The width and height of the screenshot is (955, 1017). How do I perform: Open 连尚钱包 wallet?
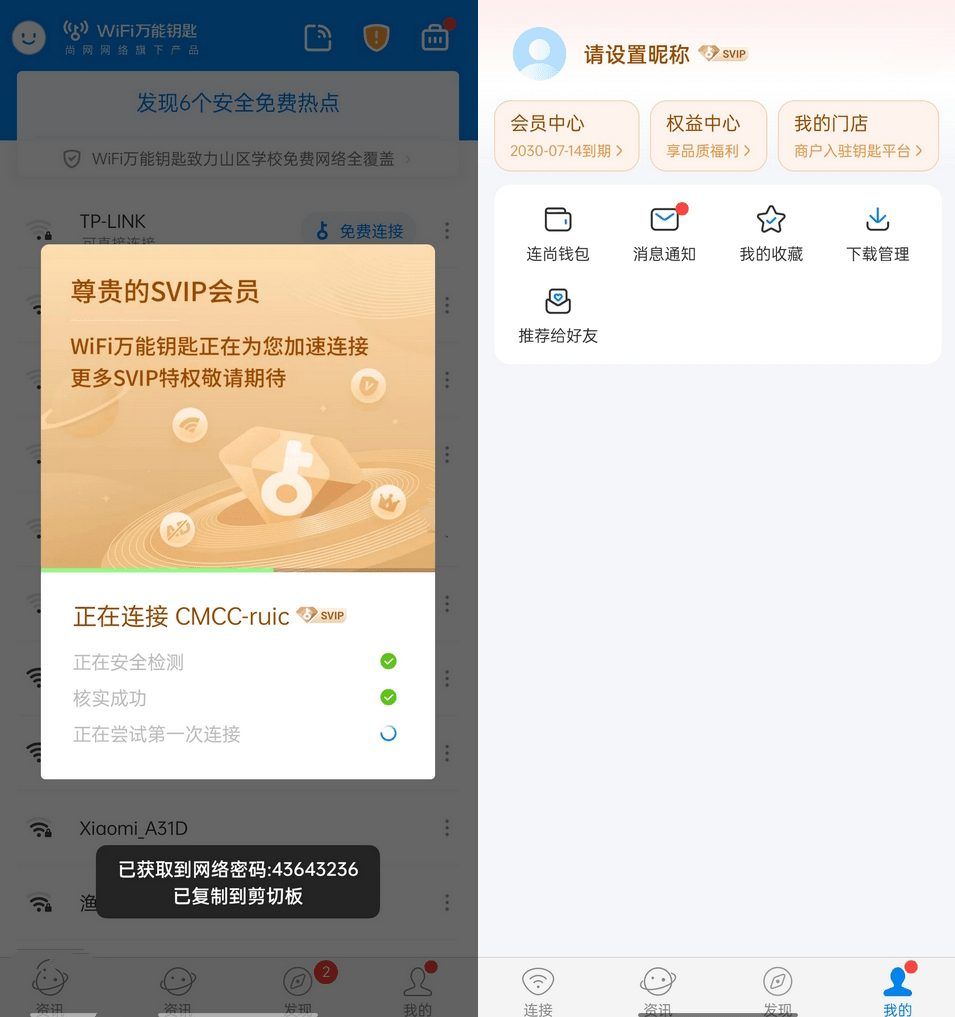click(x=558, y=234)
